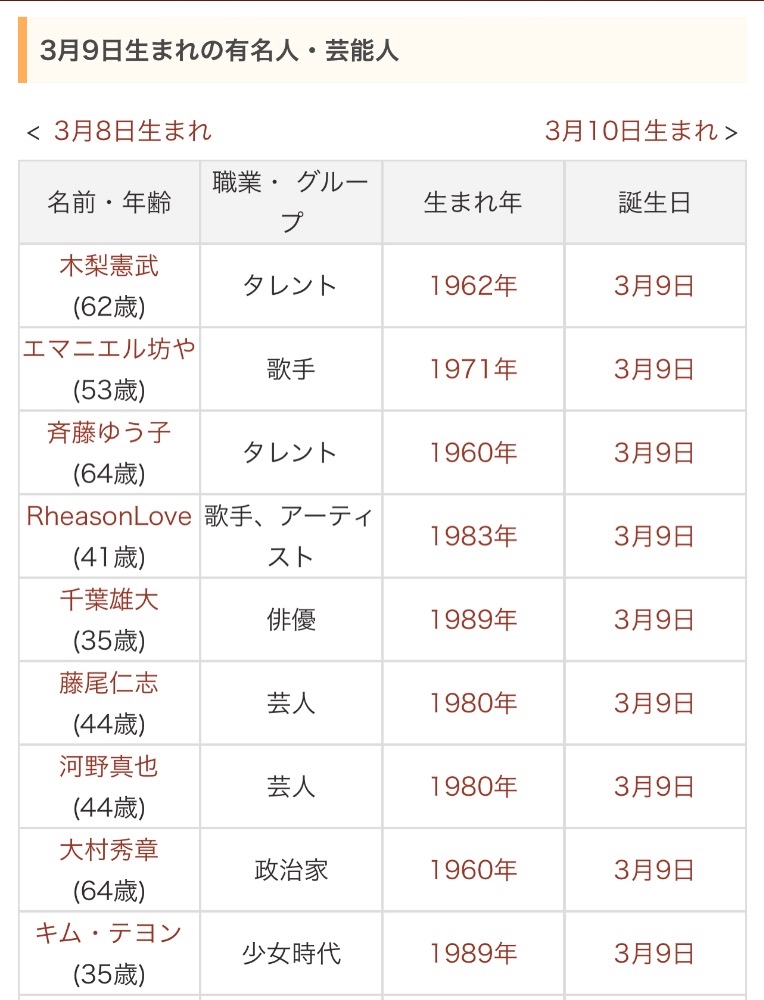Open the 大村秀章 profile link
The image size is (764, 1000).
(109, 850)
